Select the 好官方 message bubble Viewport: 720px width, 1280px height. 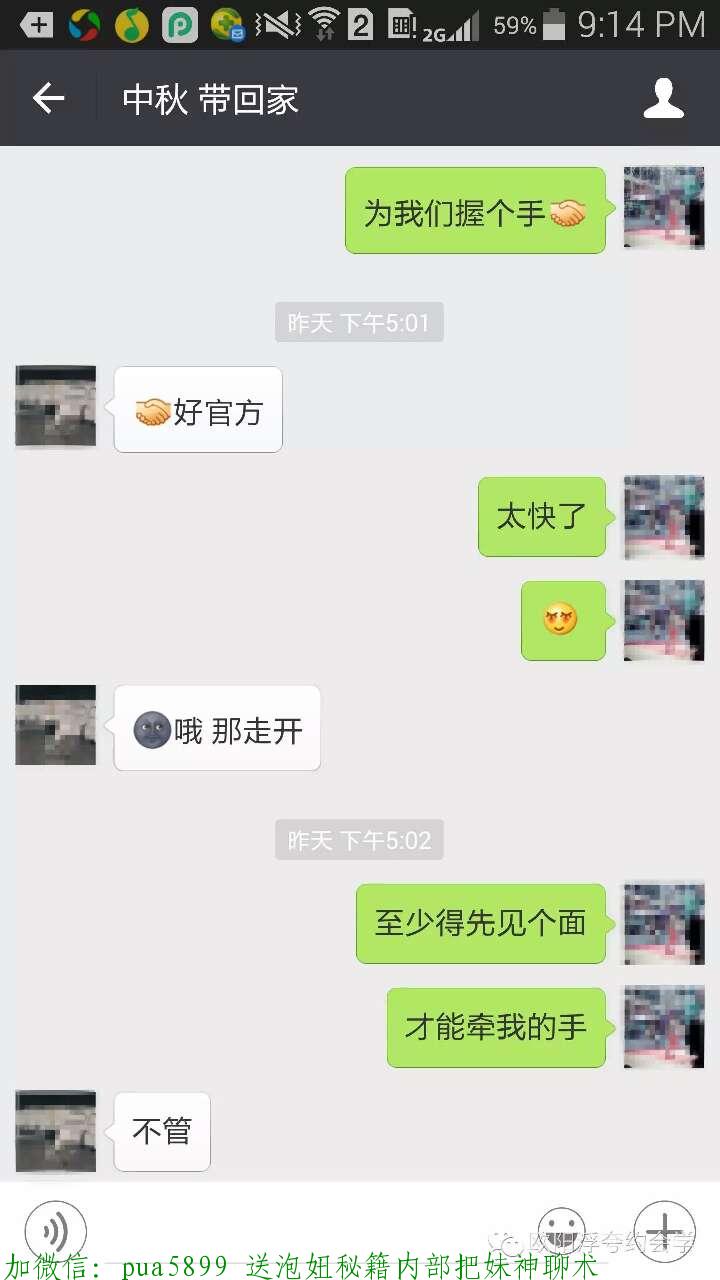tap(197, 409)
